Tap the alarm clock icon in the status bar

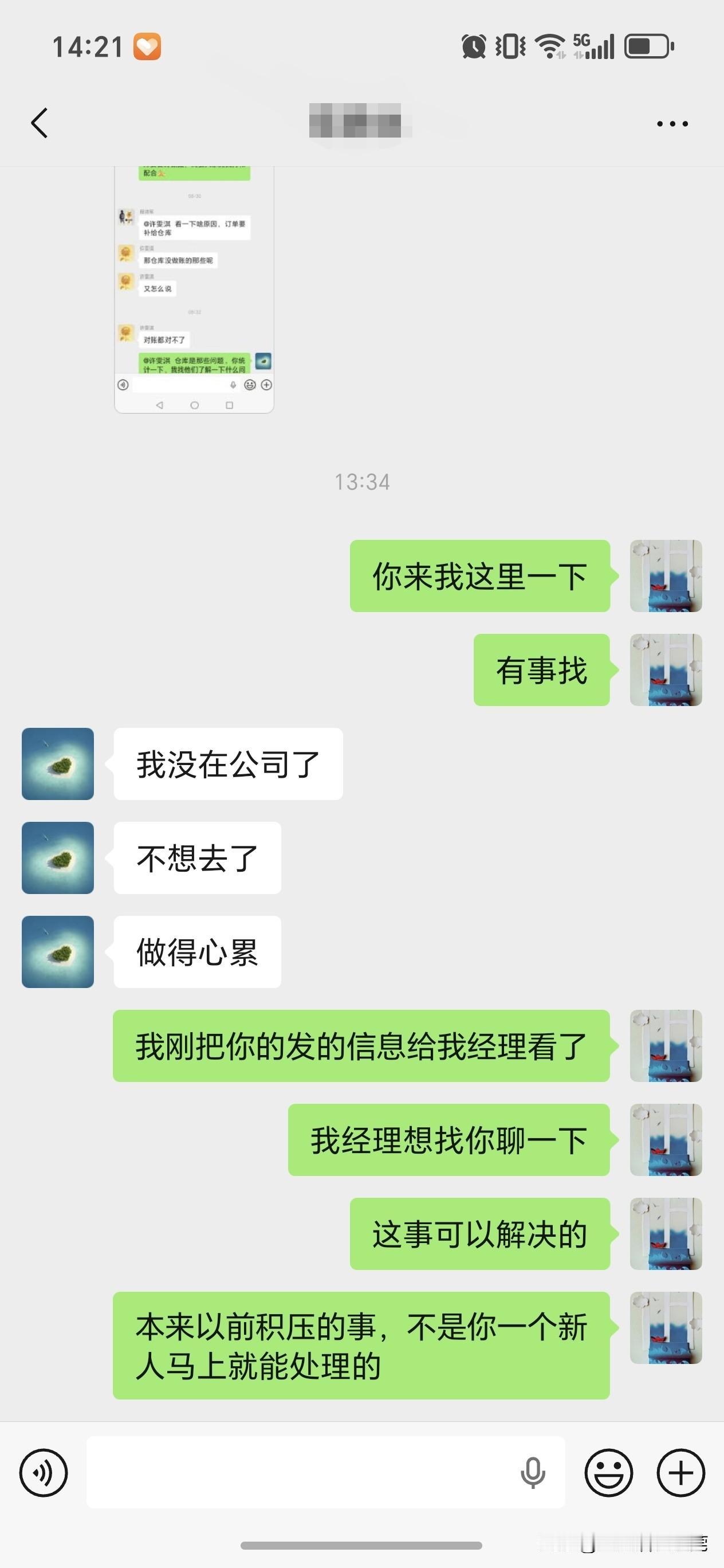tap(473, 45)
